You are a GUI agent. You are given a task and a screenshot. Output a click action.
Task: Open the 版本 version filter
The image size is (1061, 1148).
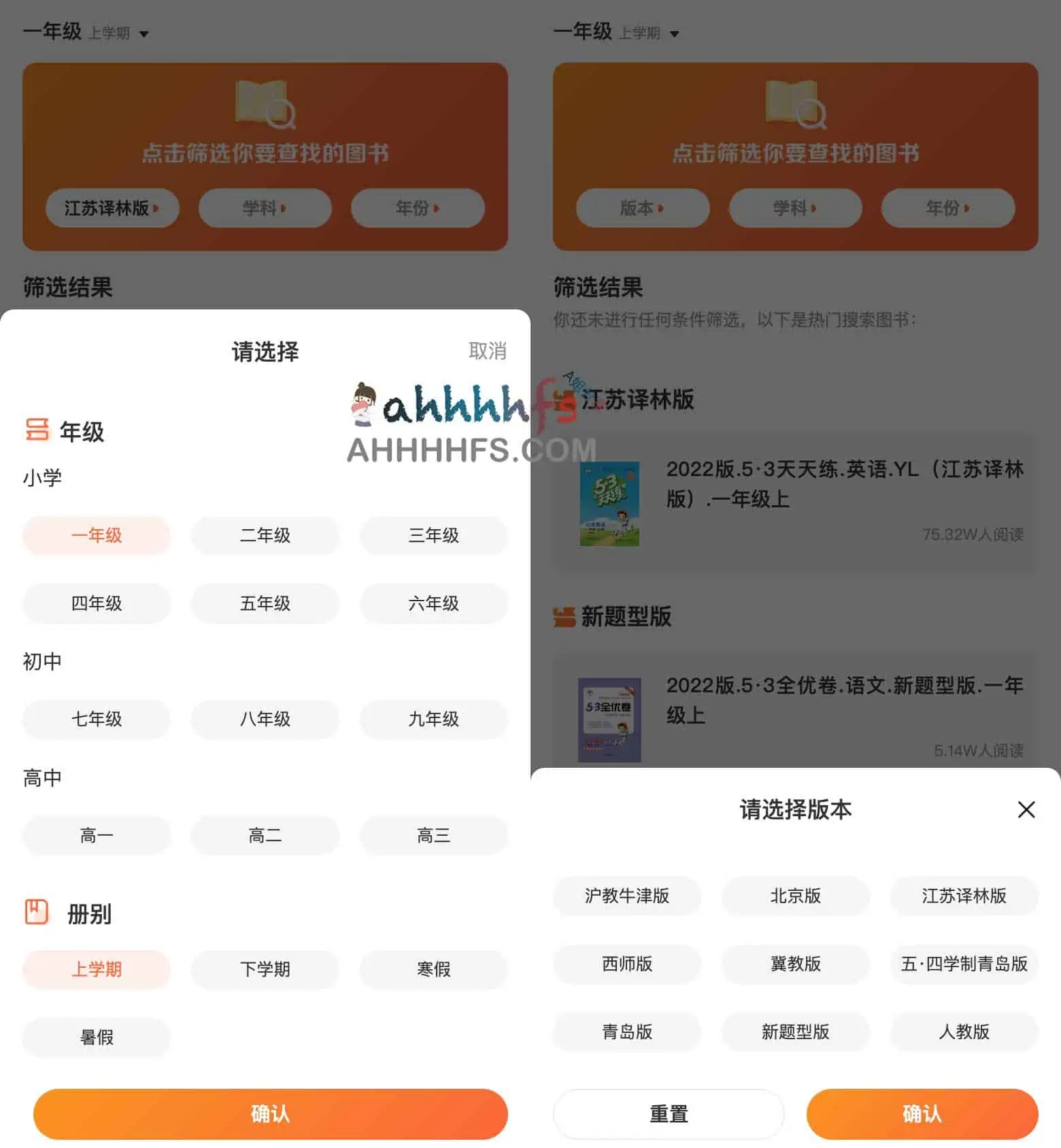tap(643, 208)
